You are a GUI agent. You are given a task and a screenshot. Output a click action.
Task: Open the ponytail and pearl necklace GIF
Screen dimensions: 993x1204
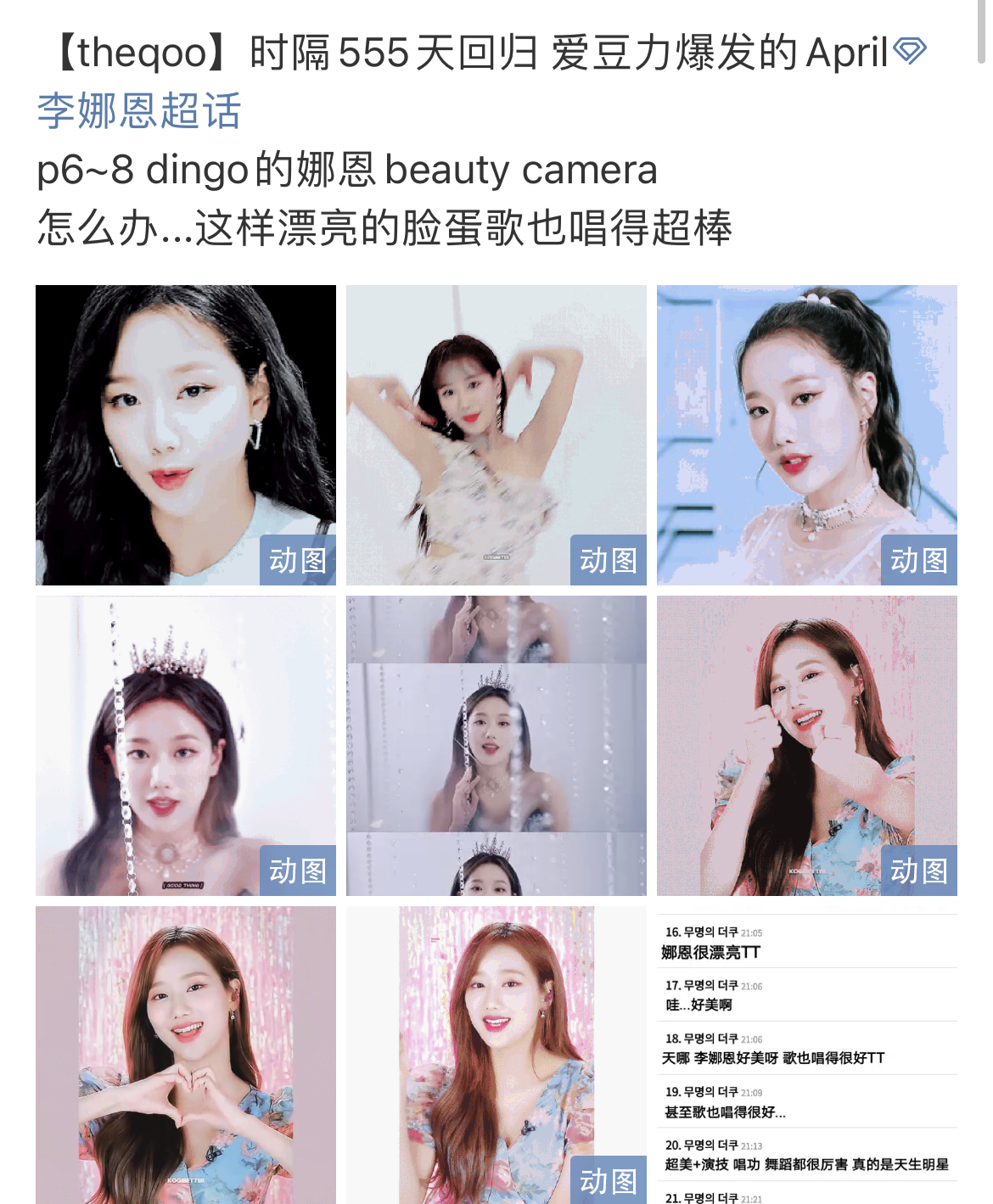pos(806,435)
